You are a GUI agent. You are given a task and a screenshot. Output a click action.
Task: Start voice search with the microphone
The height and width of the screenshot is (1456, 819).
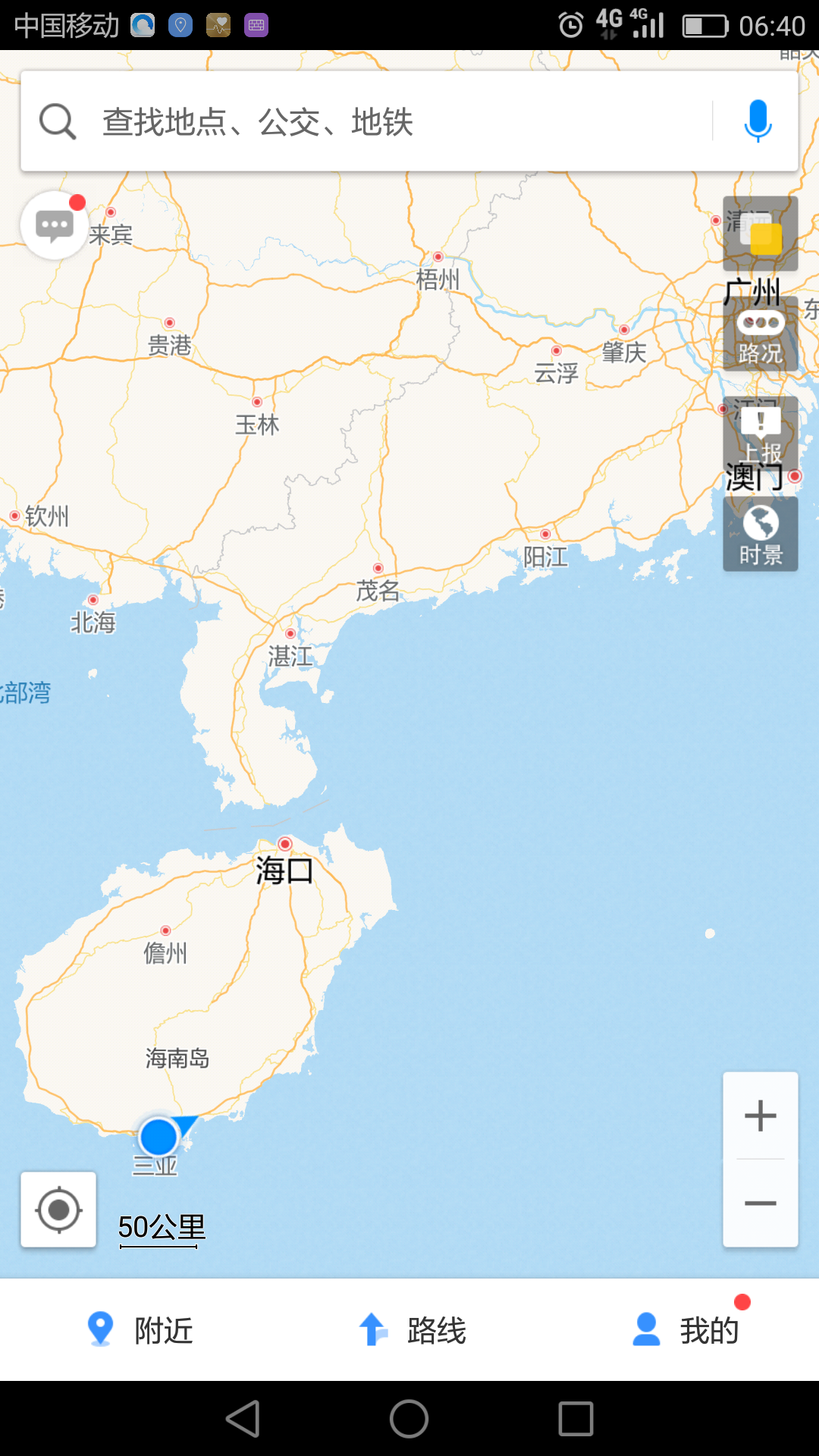(757, 121)
